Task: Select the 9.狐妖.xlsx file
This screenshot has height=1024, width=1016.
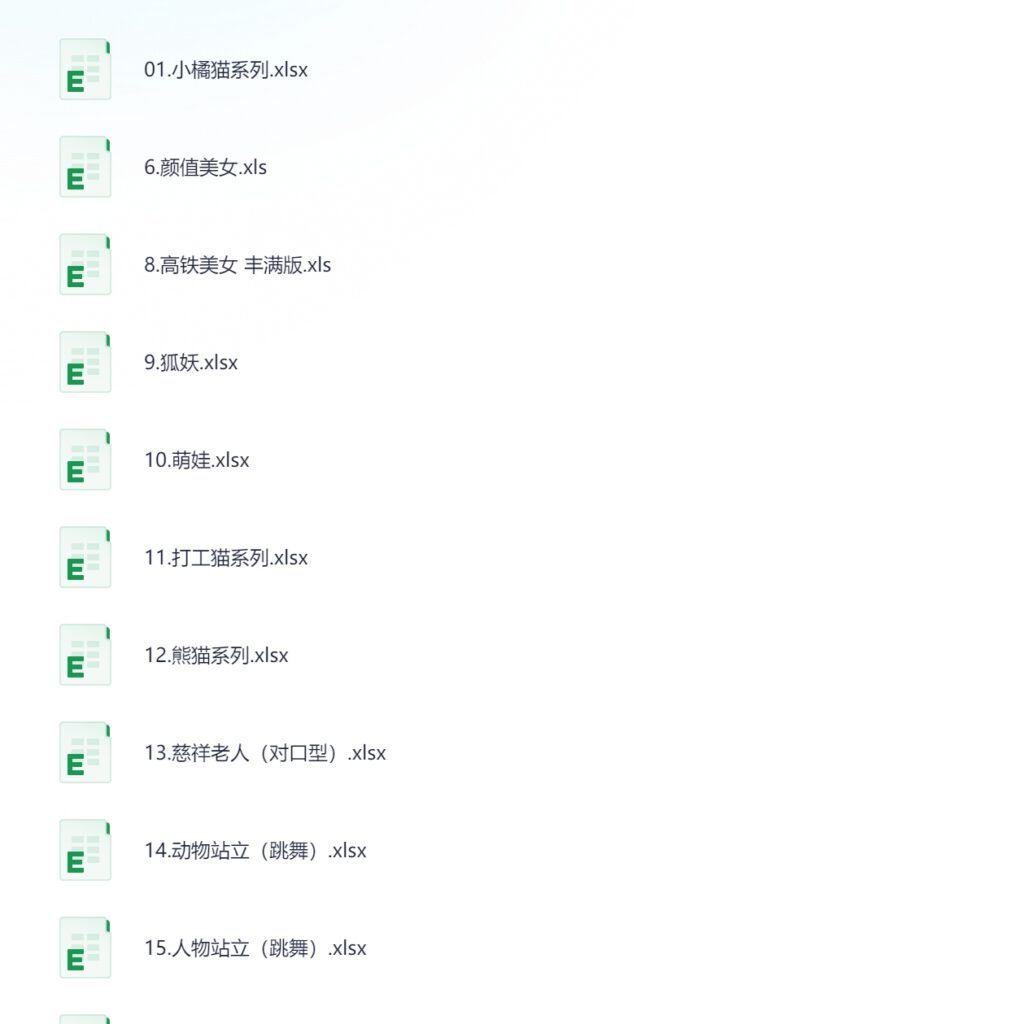Action: pos(191,362)
